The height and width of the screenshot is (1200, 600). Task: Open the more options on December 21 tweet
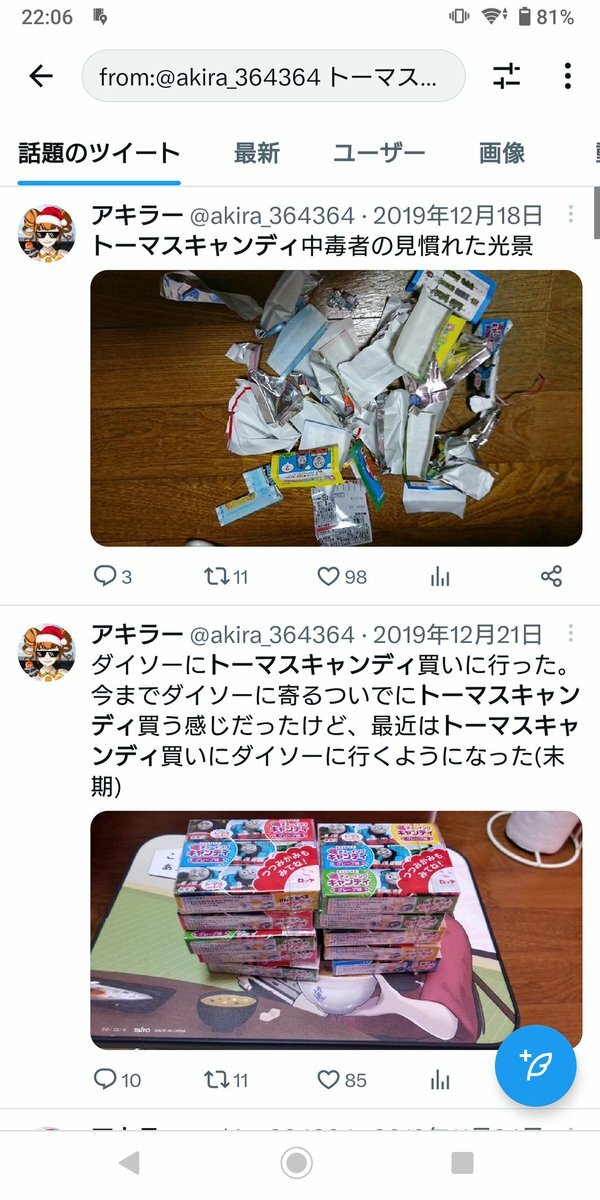pyautogui.click(x=571, y=634)
